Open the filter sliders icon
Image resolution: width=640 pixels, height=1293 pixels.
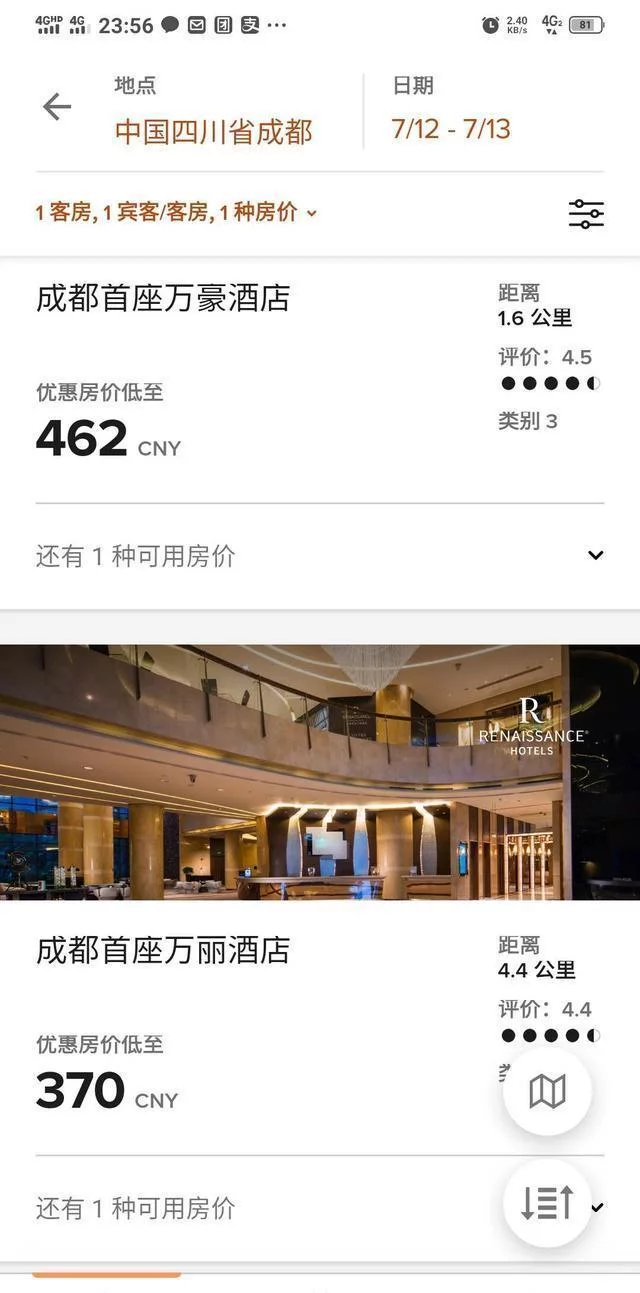click(x=586, y=213)
